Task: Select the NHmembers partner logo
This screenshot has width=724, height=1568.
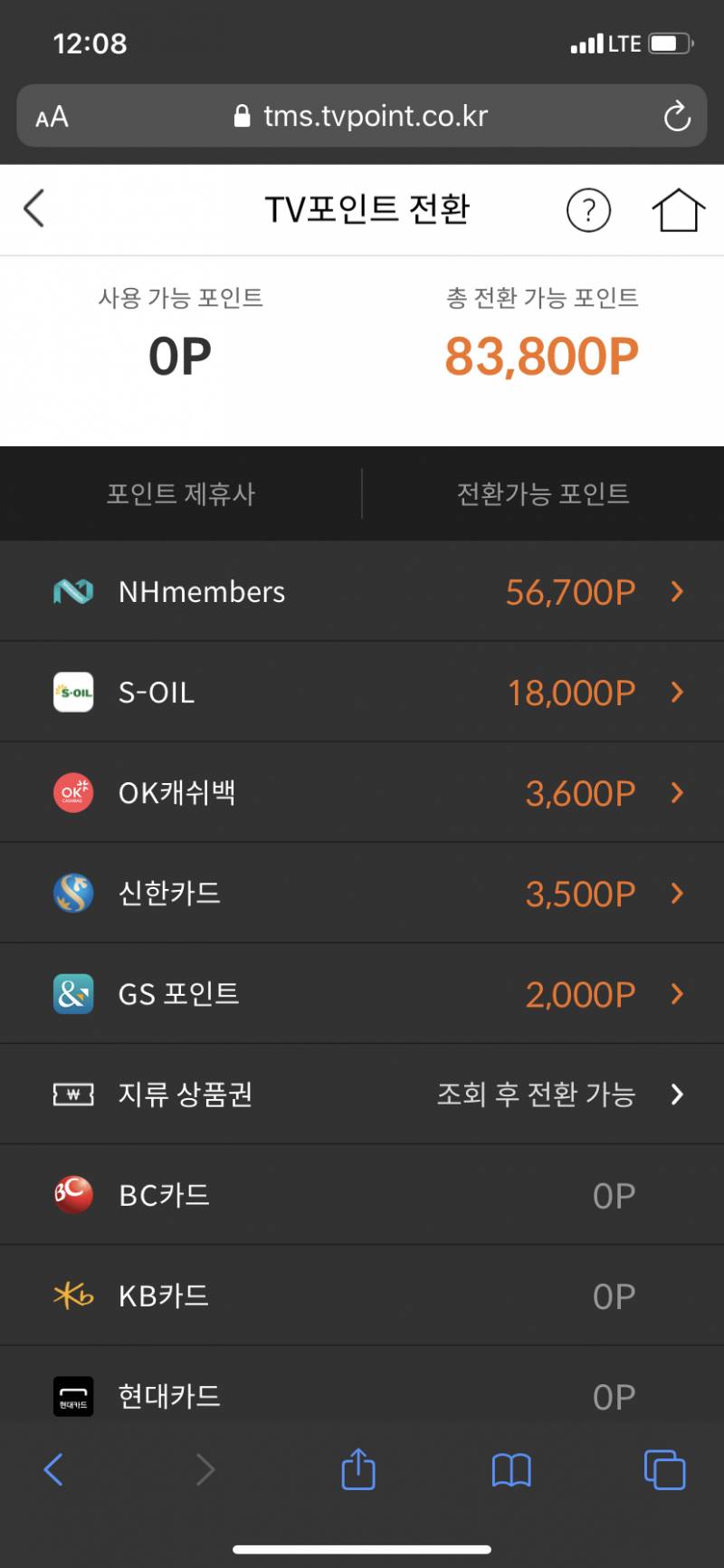Action: point(73,592)
